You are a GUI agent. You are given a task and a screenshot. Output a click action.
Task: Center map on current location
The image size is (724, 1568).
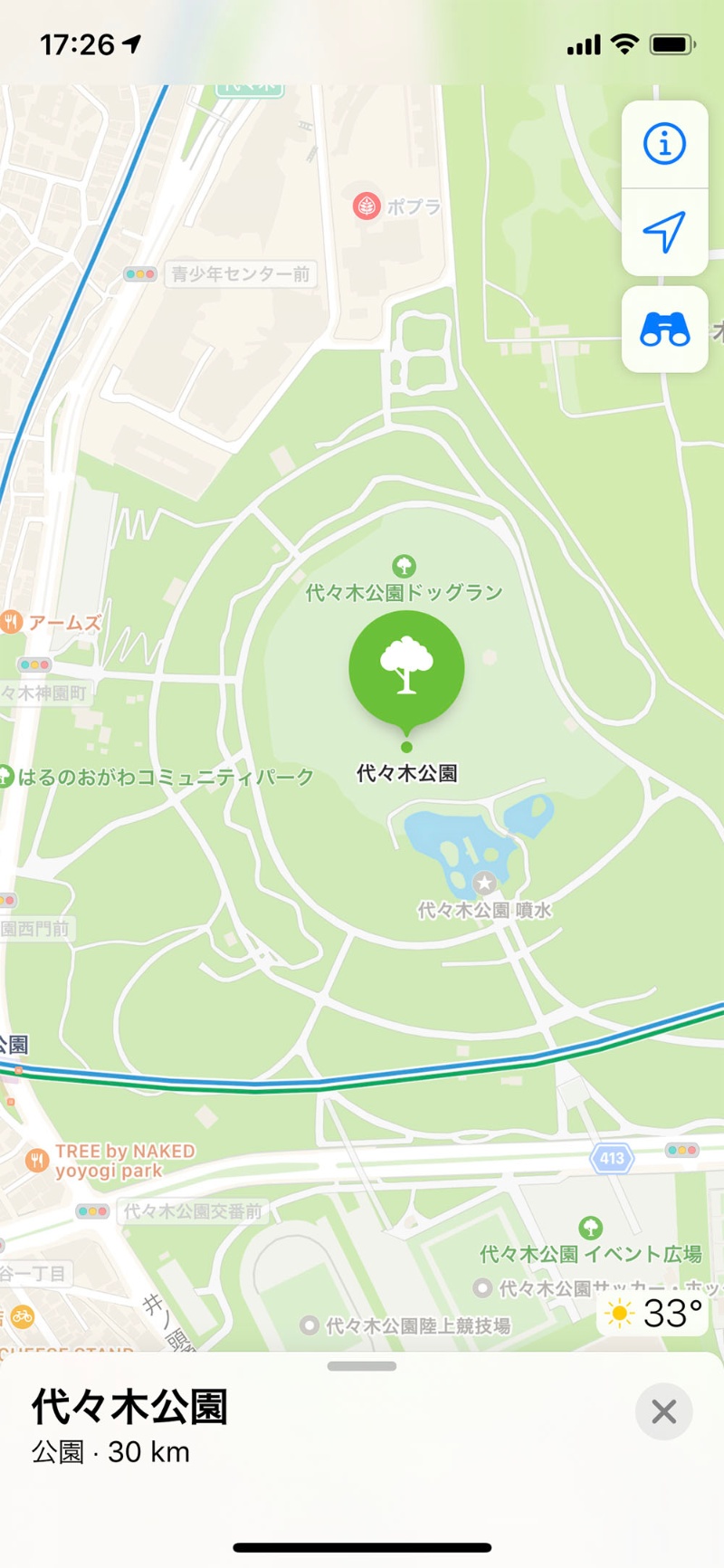(x=664, y=233)
